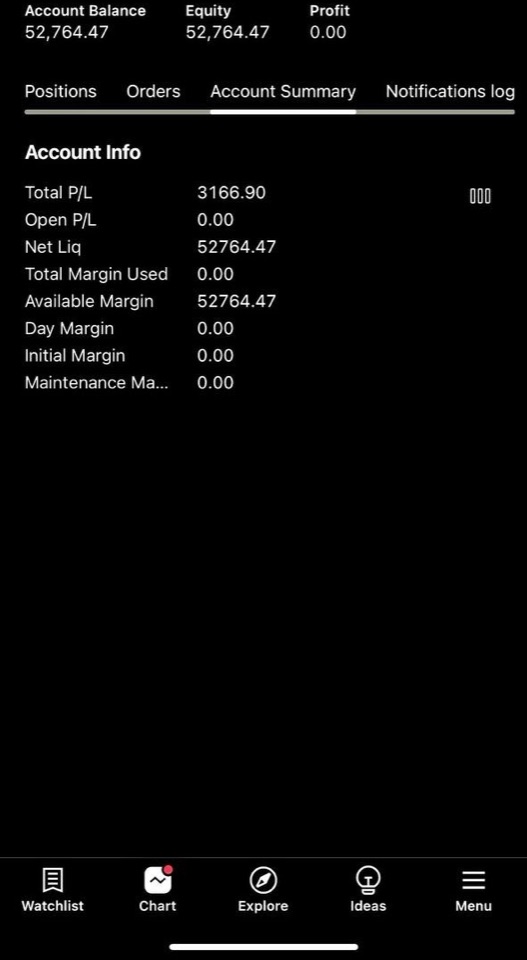Switch to the Positions tab
The height and width of the screenshot is (960, 527).
(61, 92)
